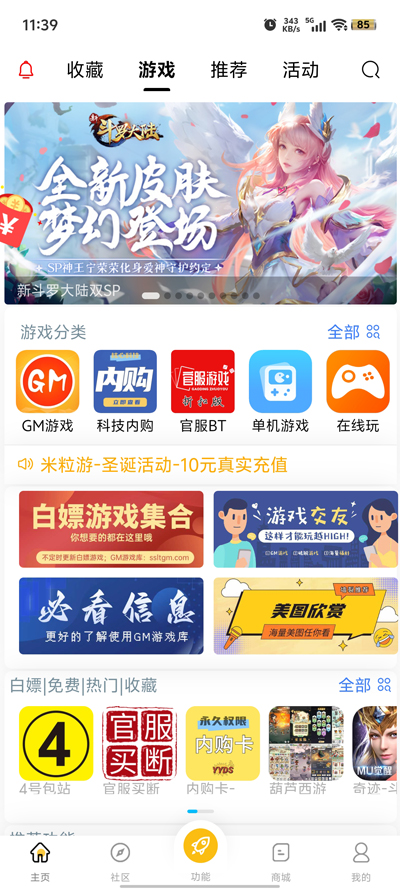Open the 科技内购 category

point(125,391)
